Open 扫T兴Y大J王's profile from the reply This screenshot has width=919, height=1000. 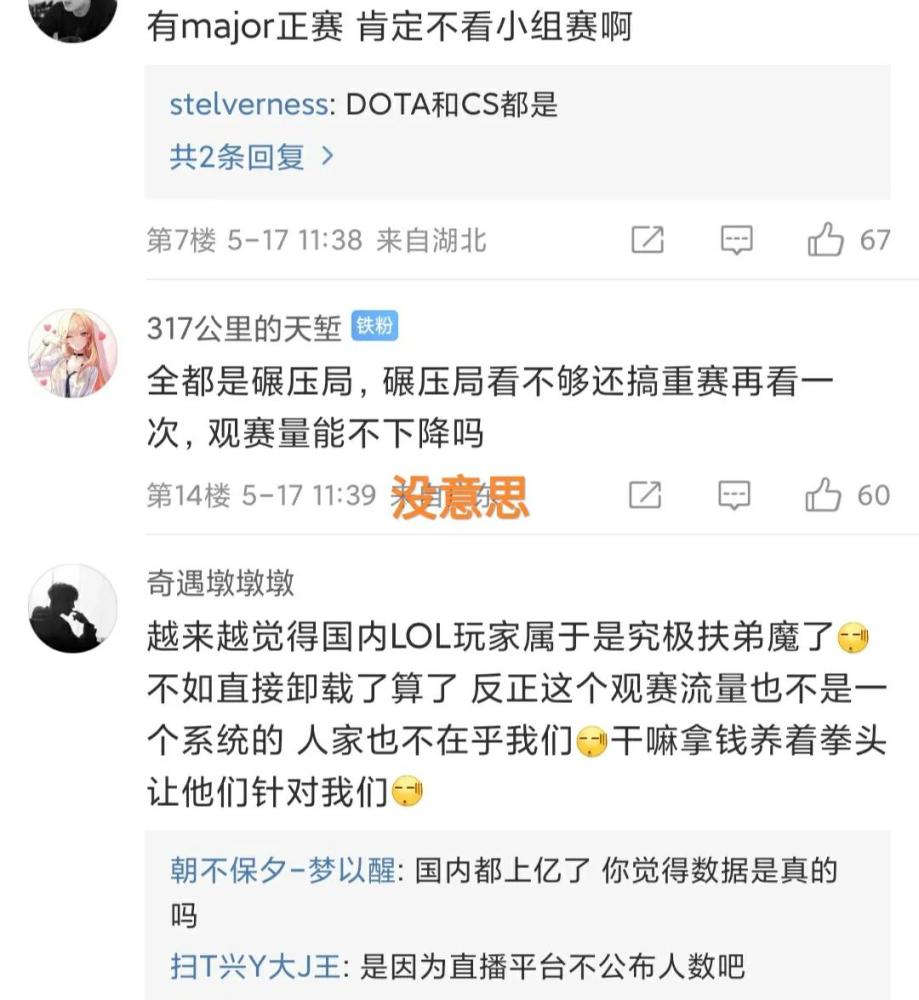[x=257, y=967]
